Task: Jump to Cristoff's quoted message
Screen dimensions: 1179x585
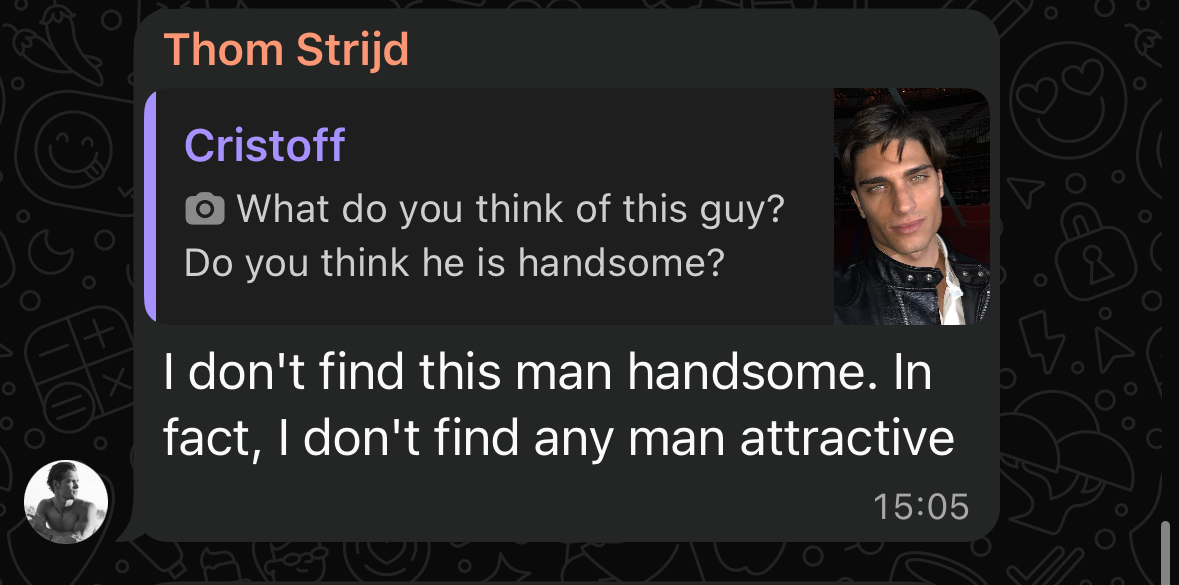Action: click(x=490, y=206)
